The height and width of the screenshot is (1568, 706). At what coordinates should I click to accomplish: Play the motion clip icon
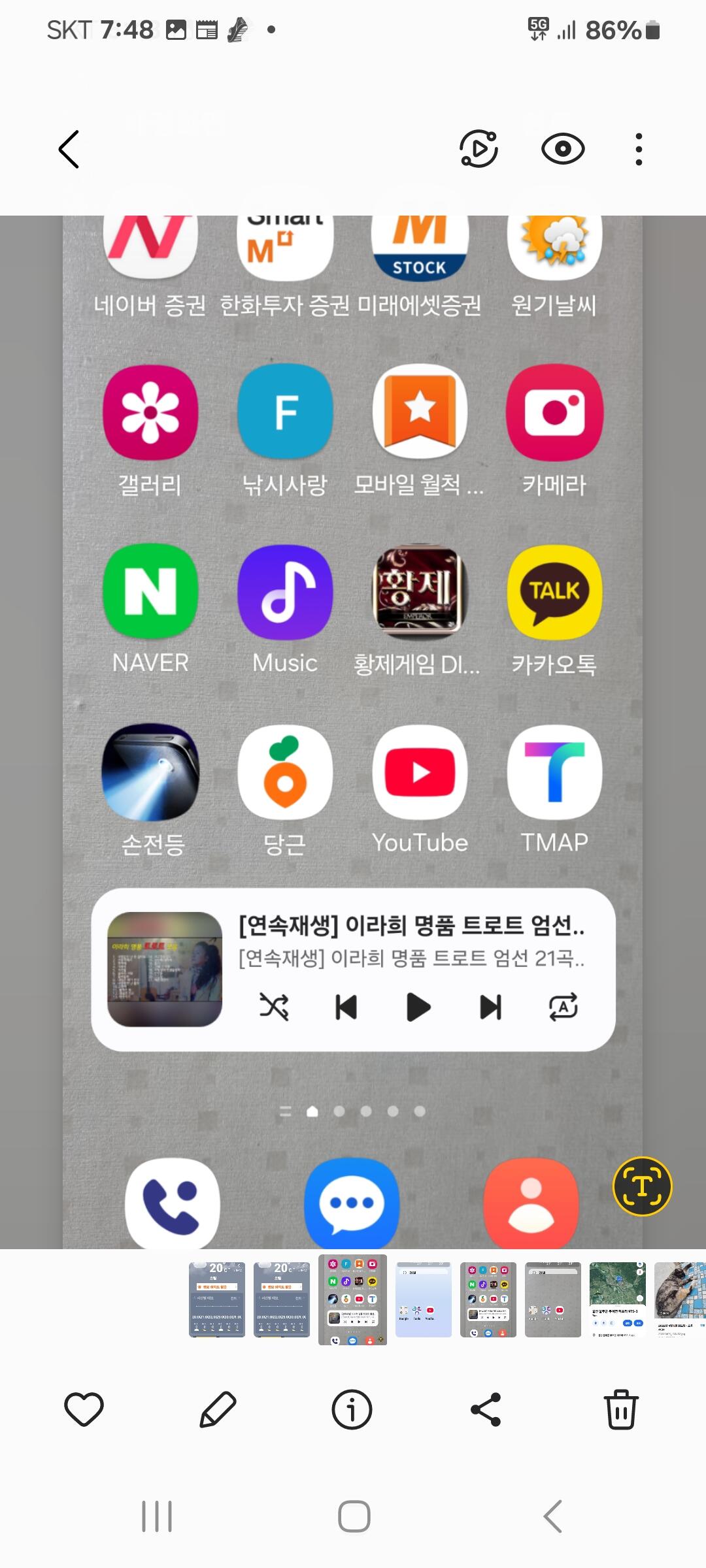pyautogui.click(x=479, y=149)
